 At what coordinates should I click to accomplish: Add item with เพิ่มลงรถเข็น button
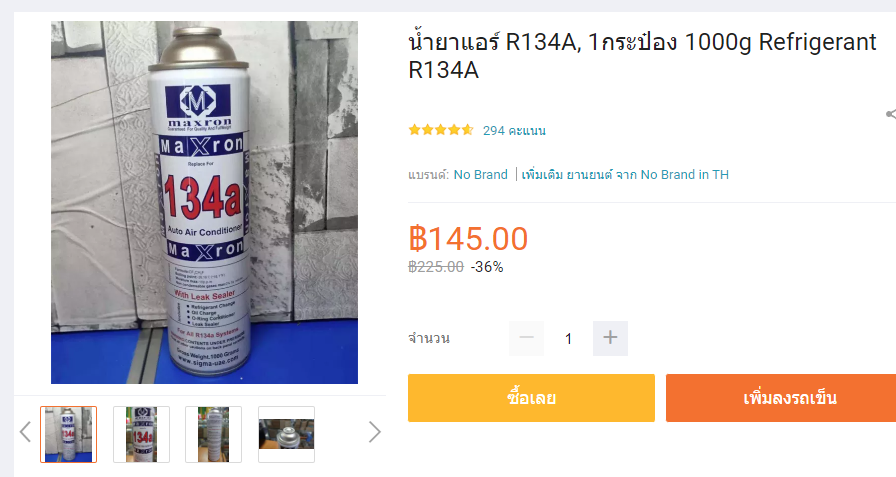click(781, 398)
